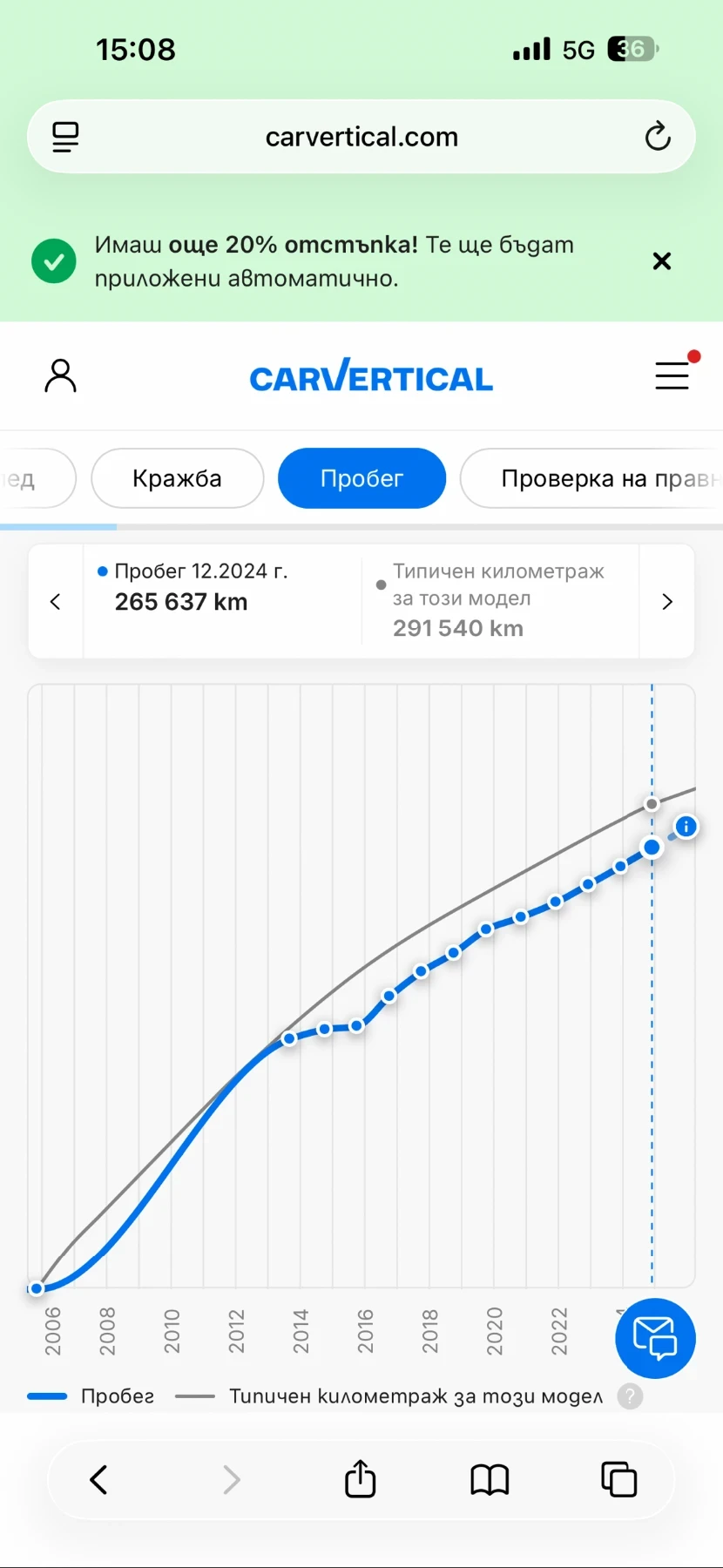Open the user account profile
Image resolution: width=723 pixels, height=1568 pixels.
[x=60, y=376]
